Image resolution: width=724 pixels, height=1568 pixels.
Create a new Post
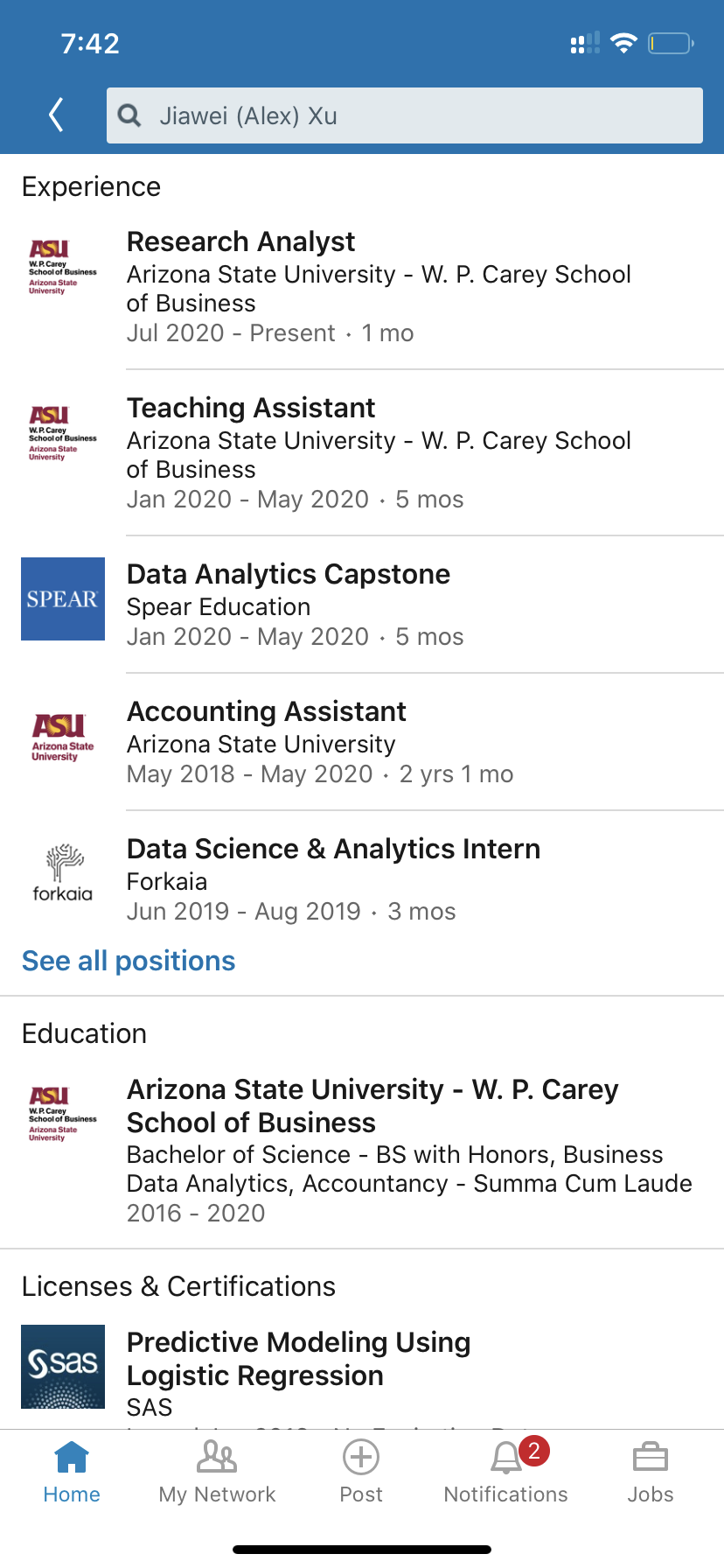click(361, 1472)
